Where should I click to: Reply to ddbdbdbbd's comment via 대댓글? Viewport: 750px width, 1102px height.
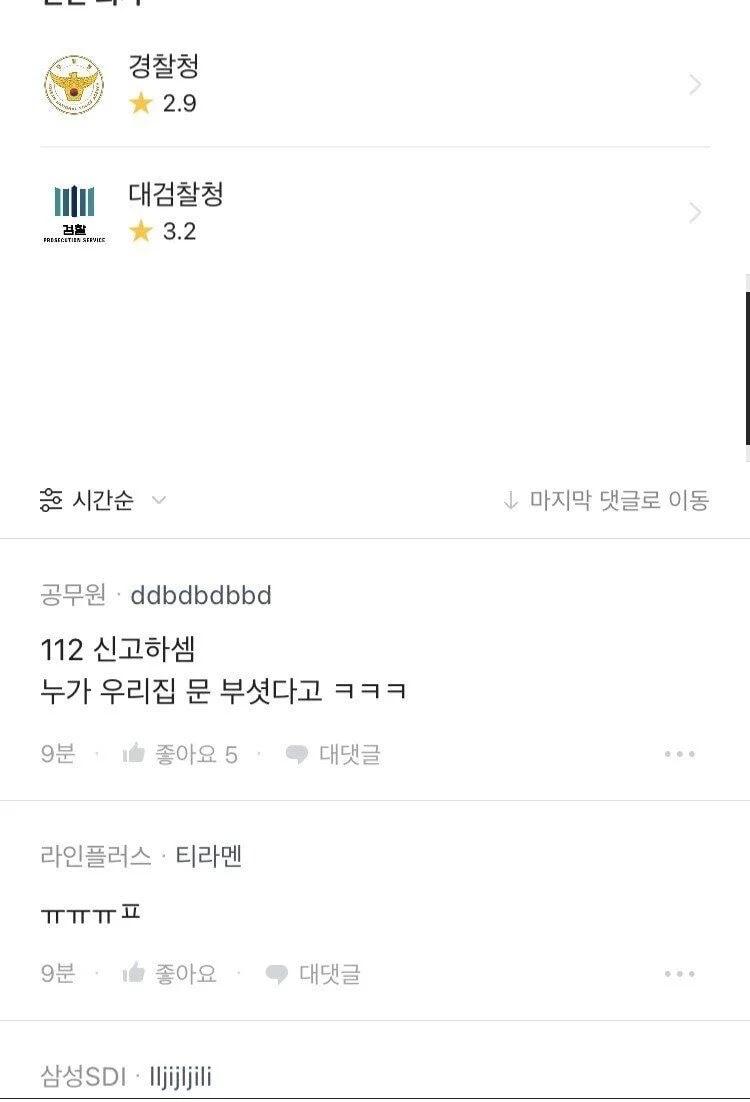(x=333, y=754)
